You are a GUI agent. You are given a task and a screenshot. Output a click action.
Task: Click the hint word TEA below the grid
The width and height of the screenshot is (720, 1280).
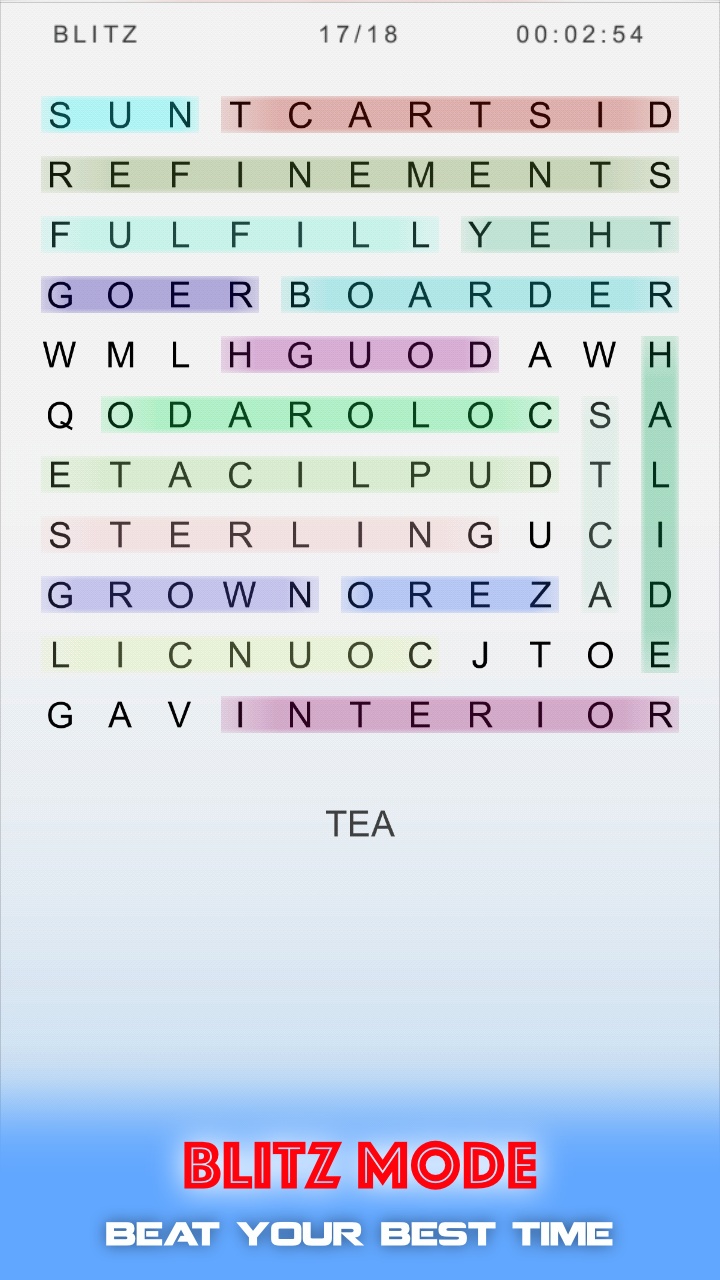tap(360, 823)
